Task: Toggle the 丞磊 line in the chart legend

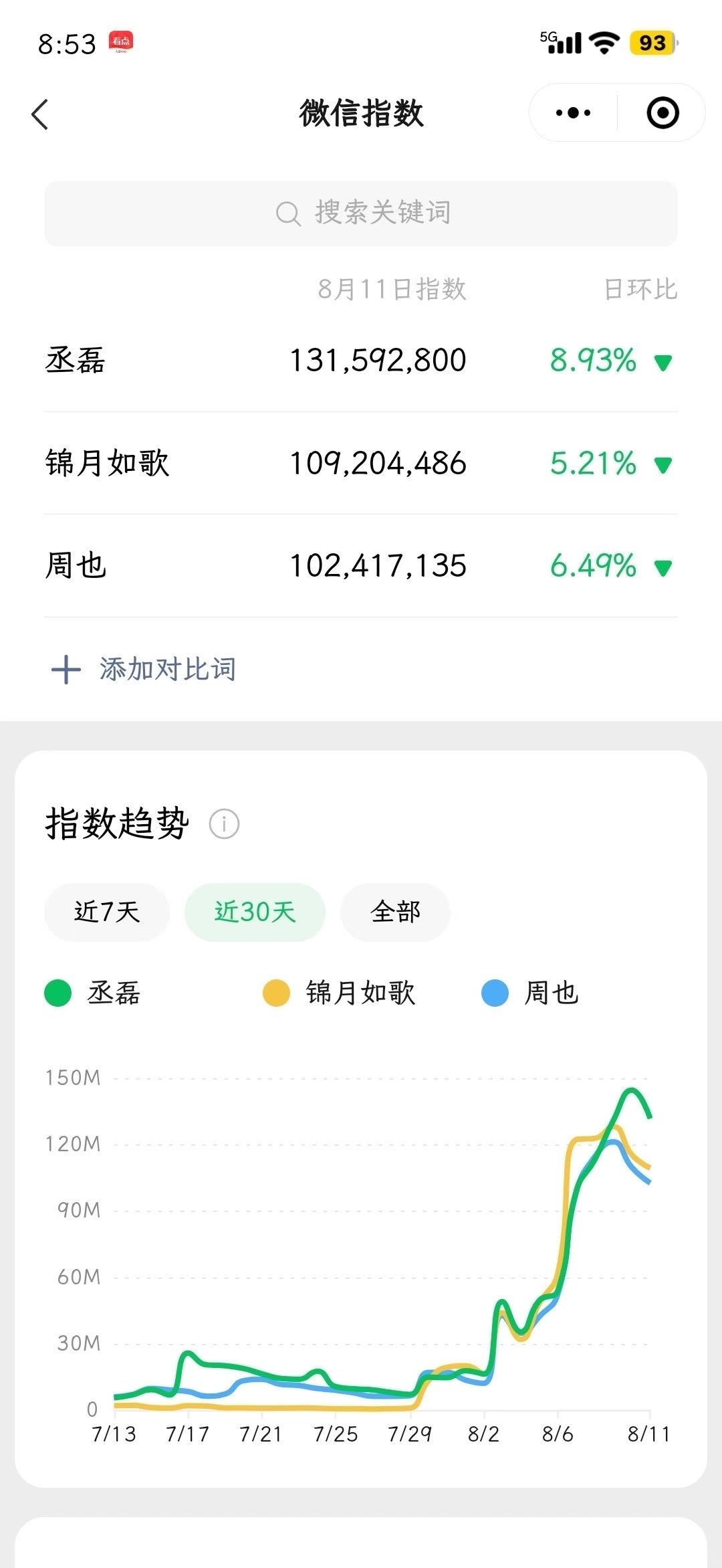Action: tap(94, 993)
